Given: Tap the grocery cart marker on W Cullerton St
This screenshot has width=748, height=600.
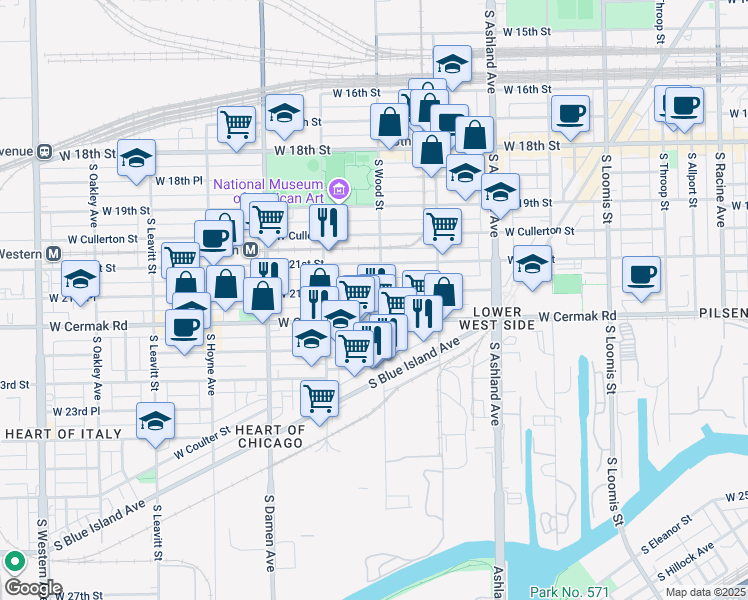Looking at the screenshot, I should point(442,226).
